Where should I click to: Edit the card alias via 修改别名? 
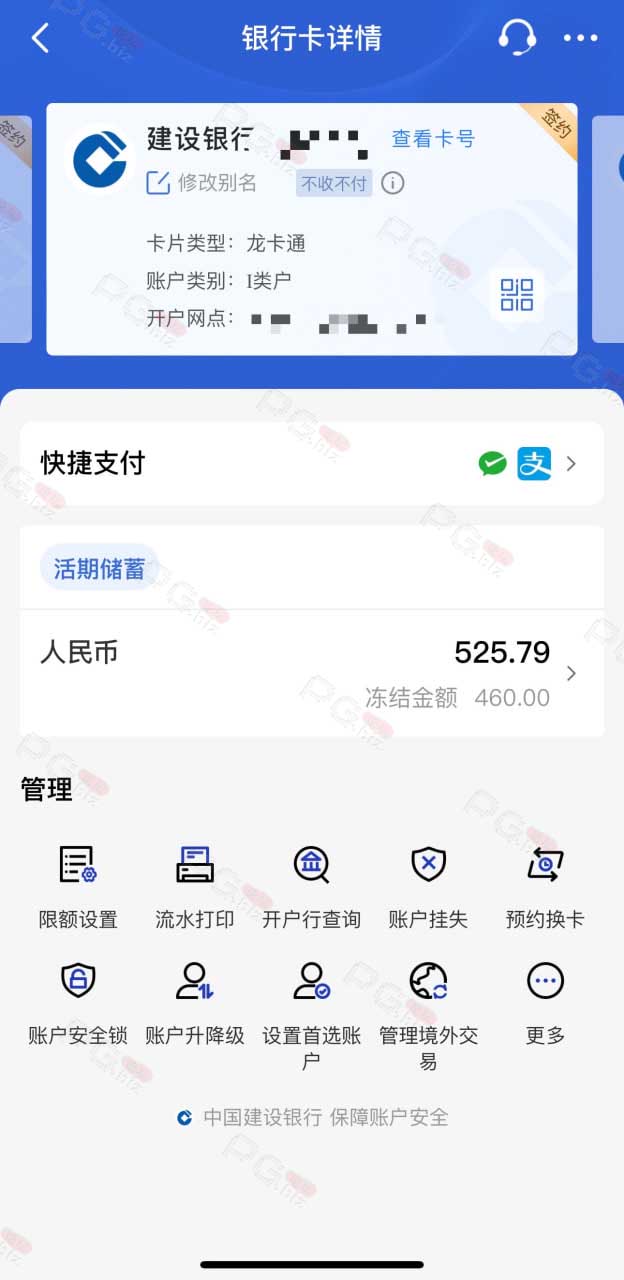pyautogui.click(x=202, y=183)
